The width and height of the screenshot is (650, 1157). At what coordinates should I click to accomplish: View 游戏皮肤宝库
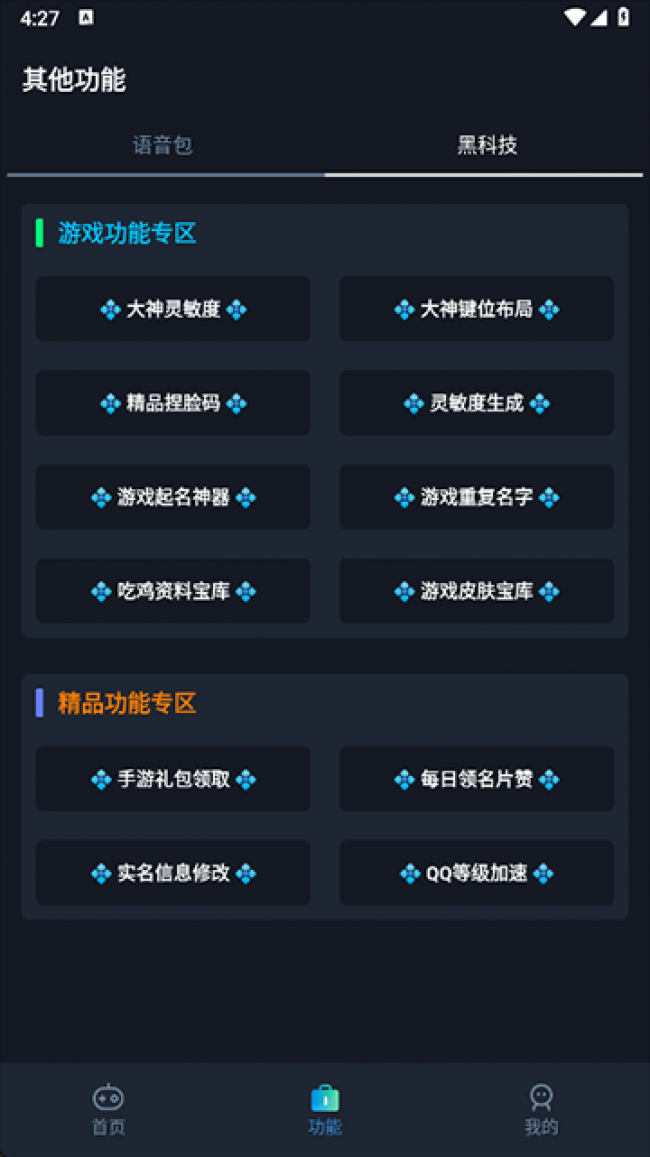pos(476,591)
